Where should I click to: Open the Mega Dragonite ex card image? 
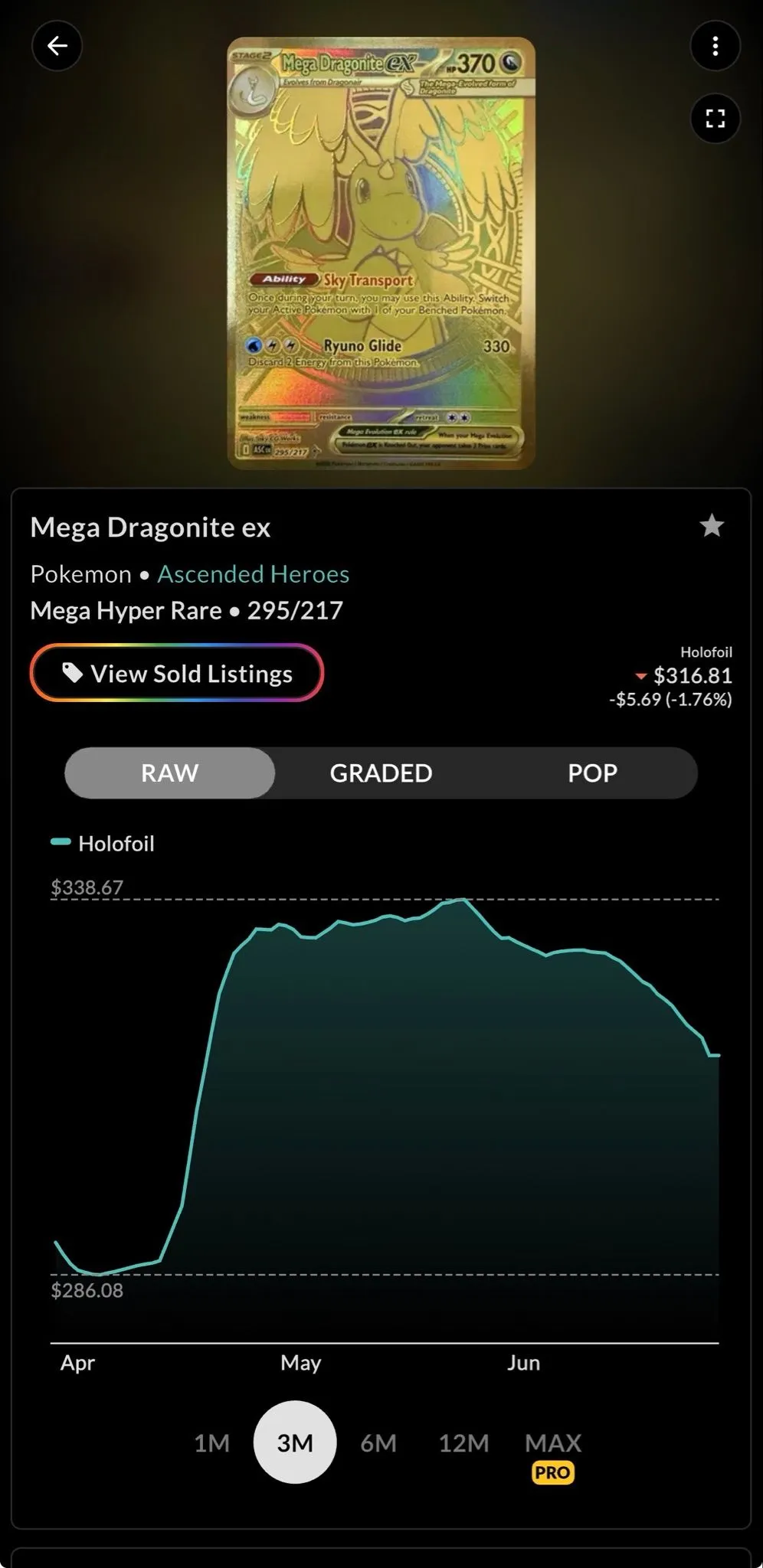(381, 253)
